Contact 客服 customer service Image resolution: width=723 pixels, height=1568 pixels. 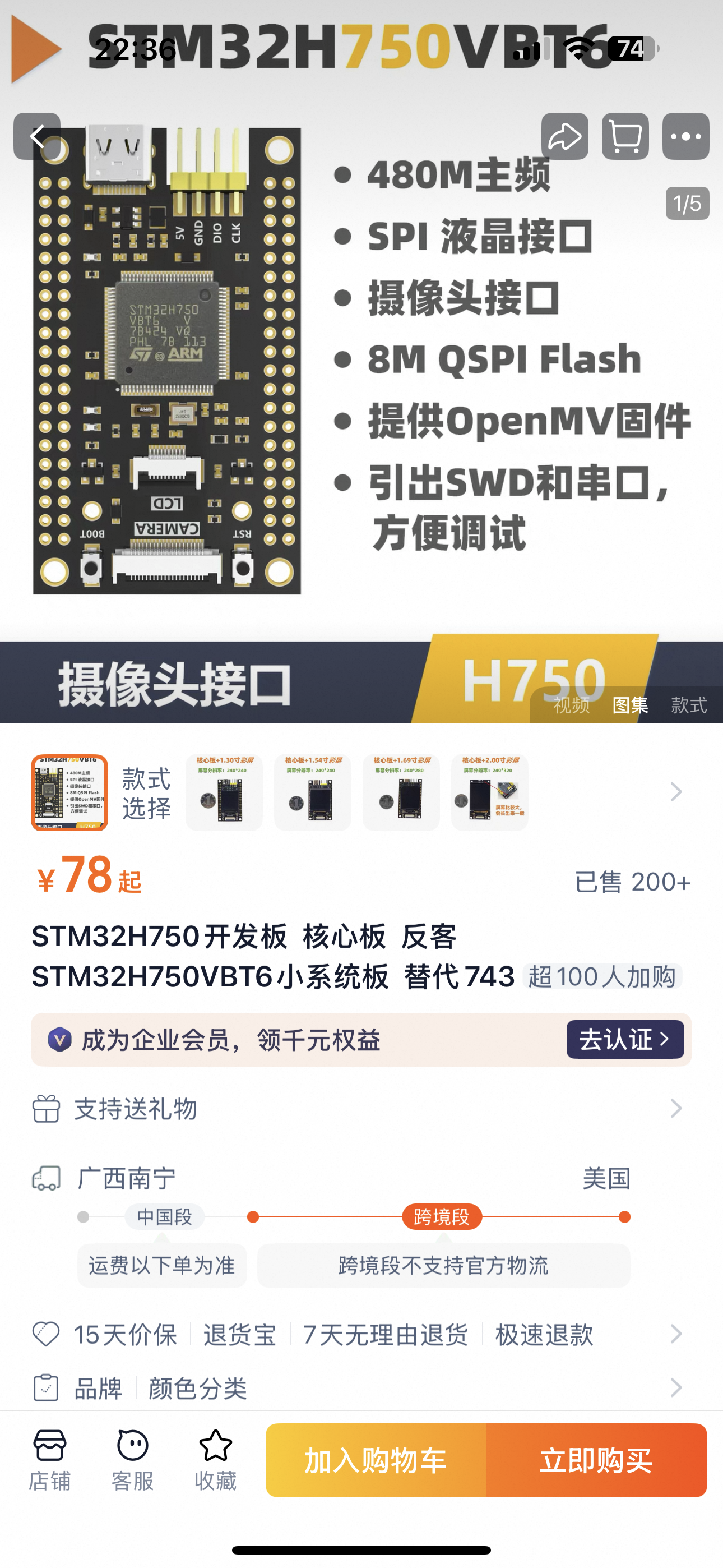tap(133, 1460)
